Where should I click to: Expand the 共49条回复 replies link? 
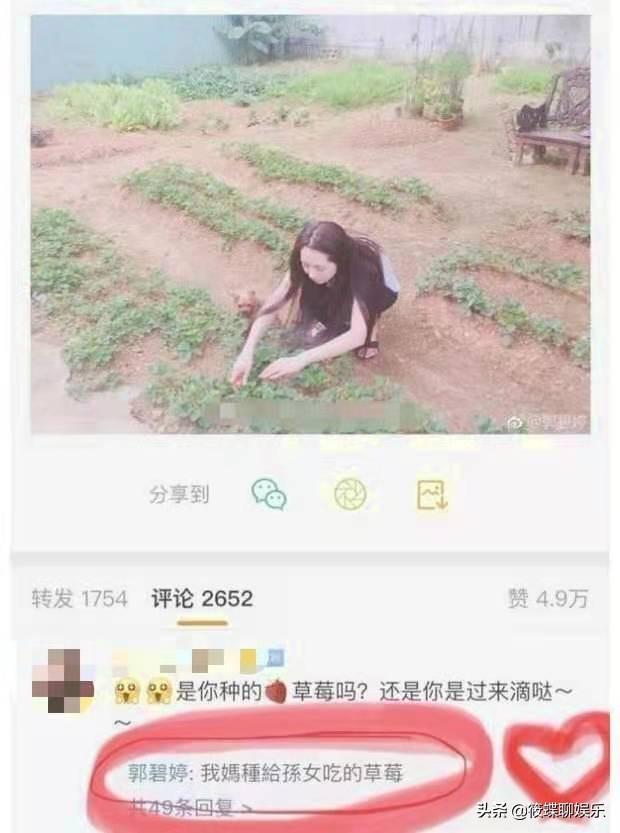(x=192, y=803)
